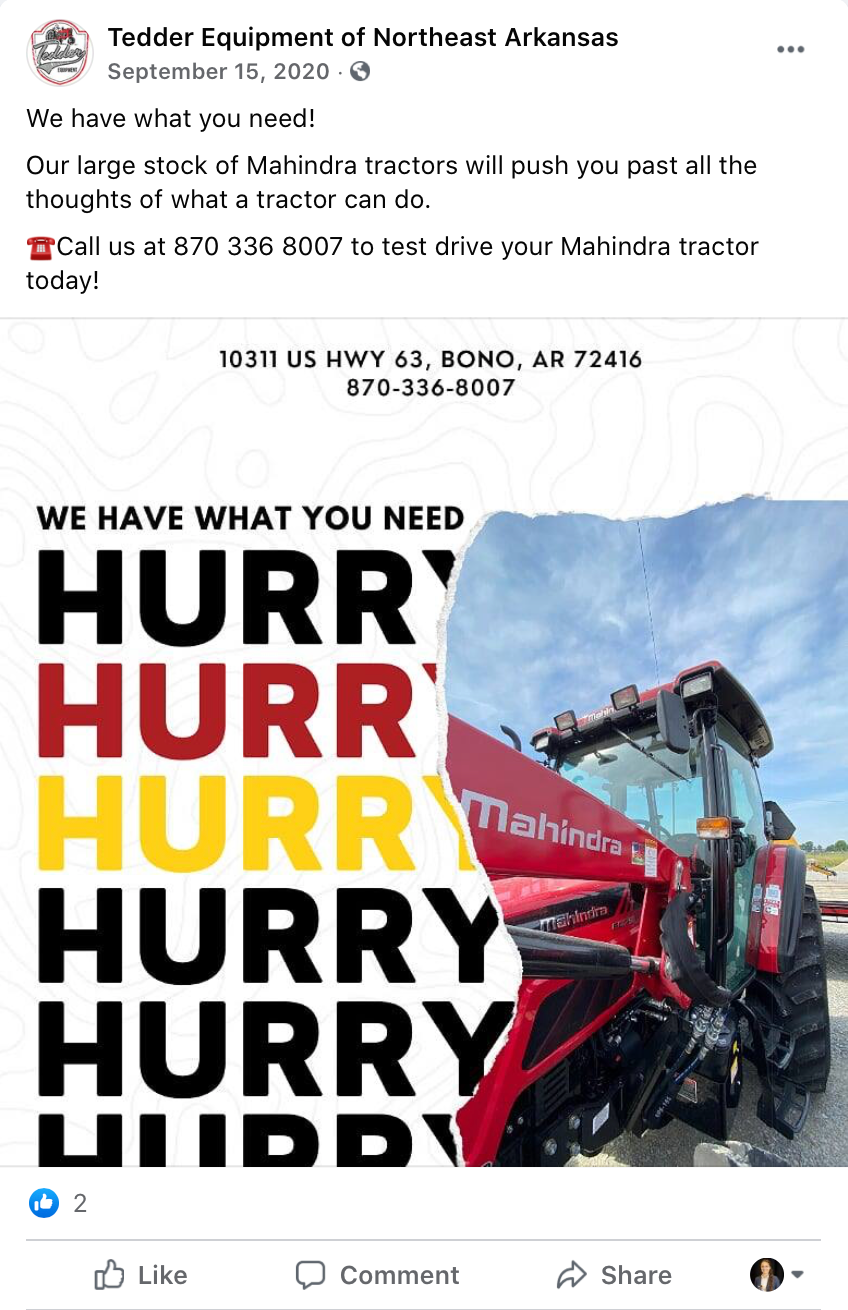848x1310 pixels.
Task: Like this Tedder Equipment post
Action: pos(140,1275)
